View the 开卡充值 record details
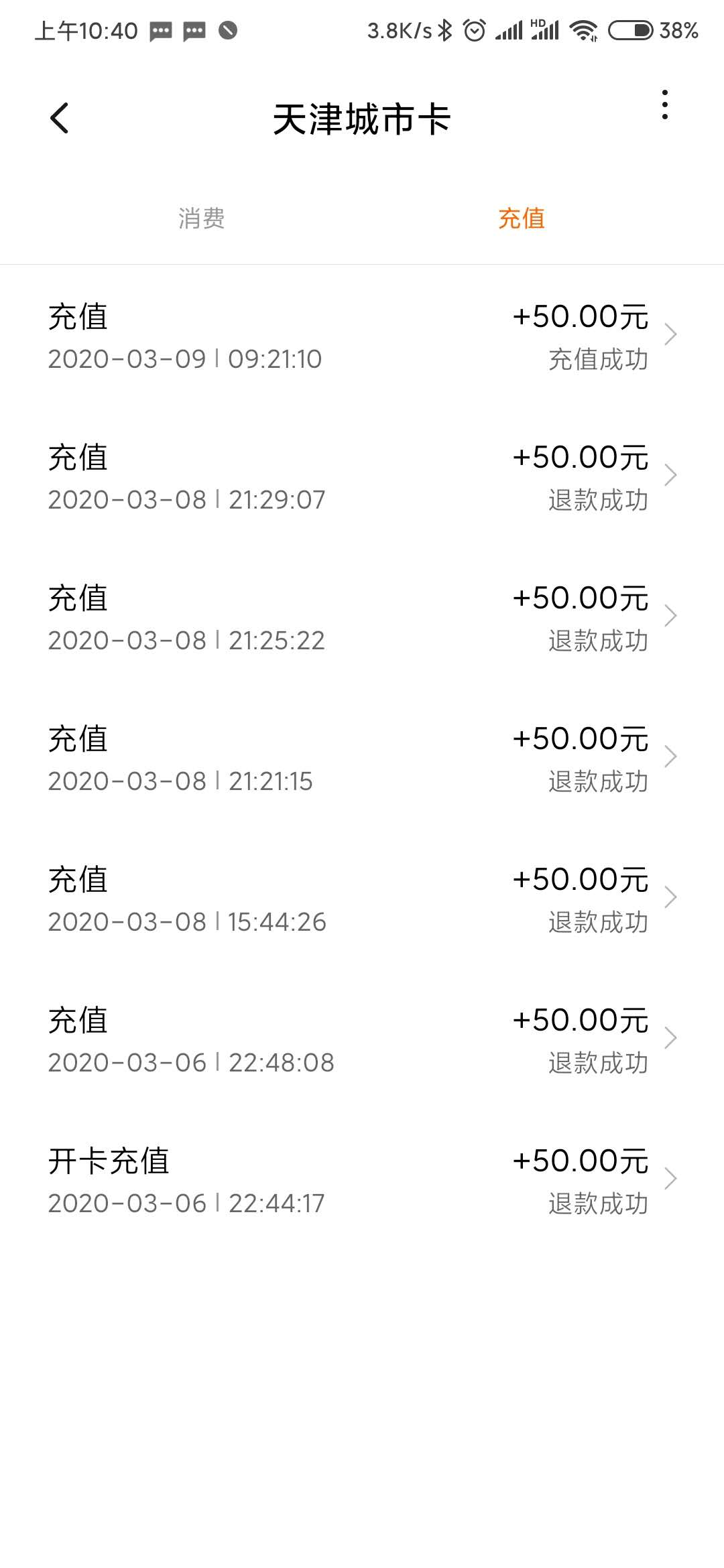Image resolution: width=724 pixels, height=1568 pixels. point(362,1181)
